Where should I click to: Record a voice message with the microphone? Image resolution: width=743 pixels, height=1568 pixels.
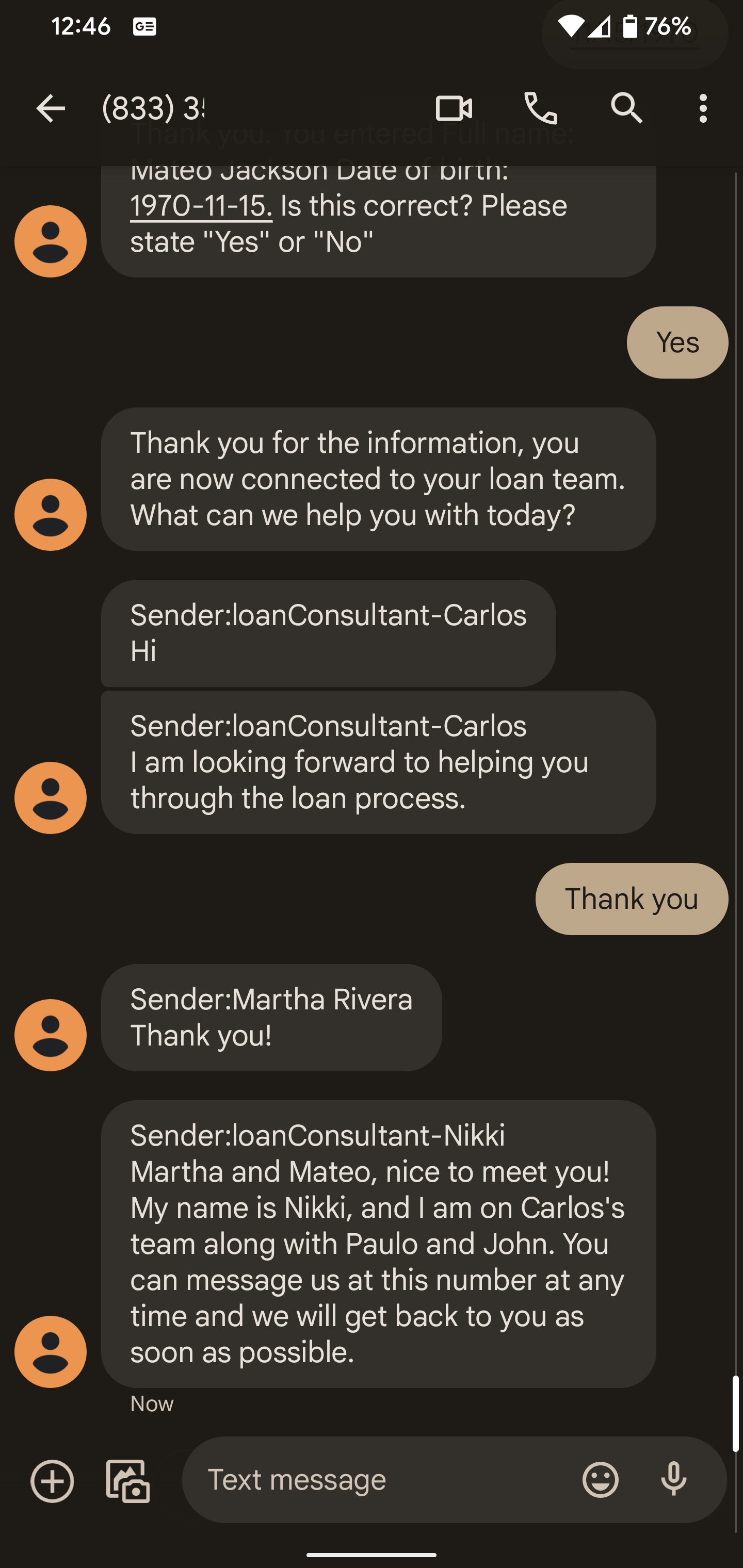click(x=673, y=1480)
